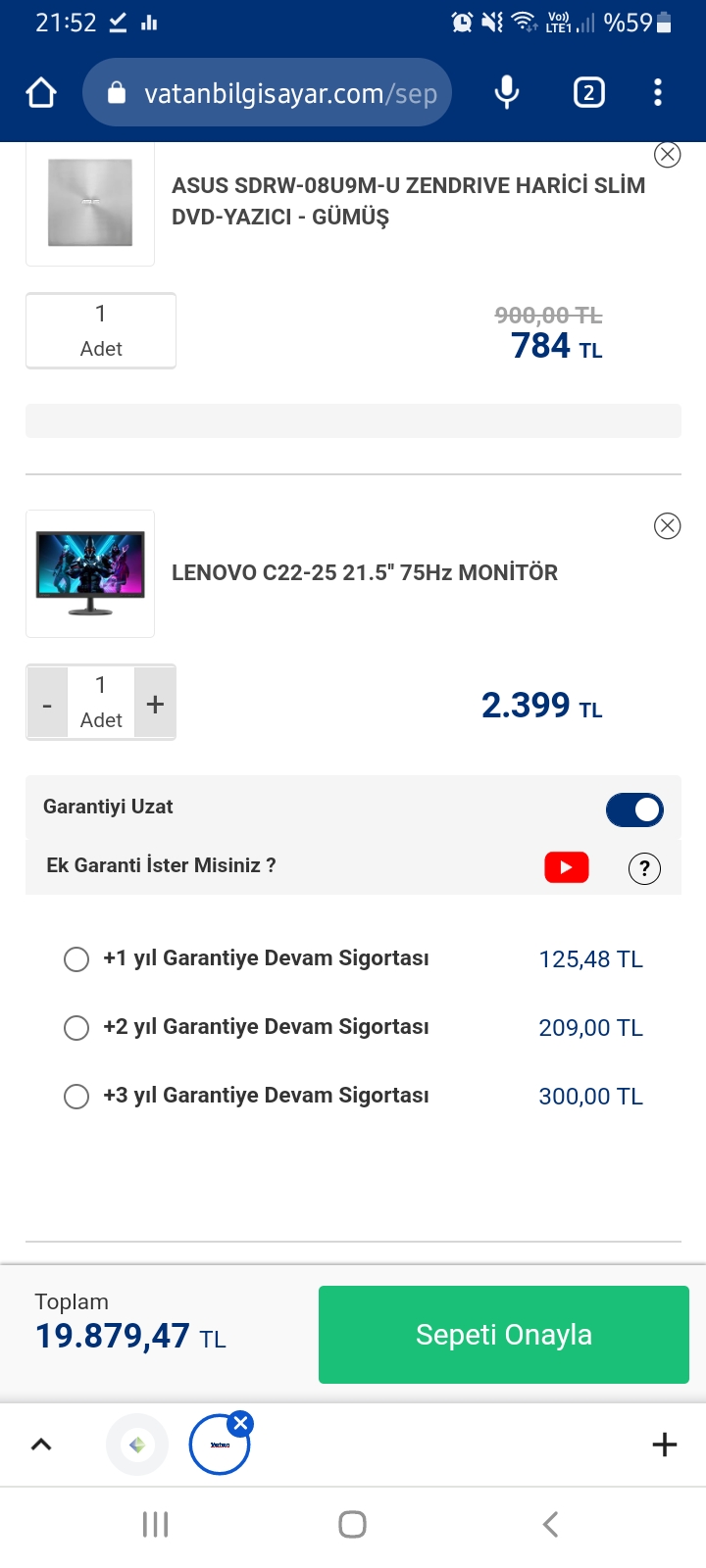Open the Lenovo C22-25 monitor product image
This screenshot has height=1568, width=706.
click(90, 574)
